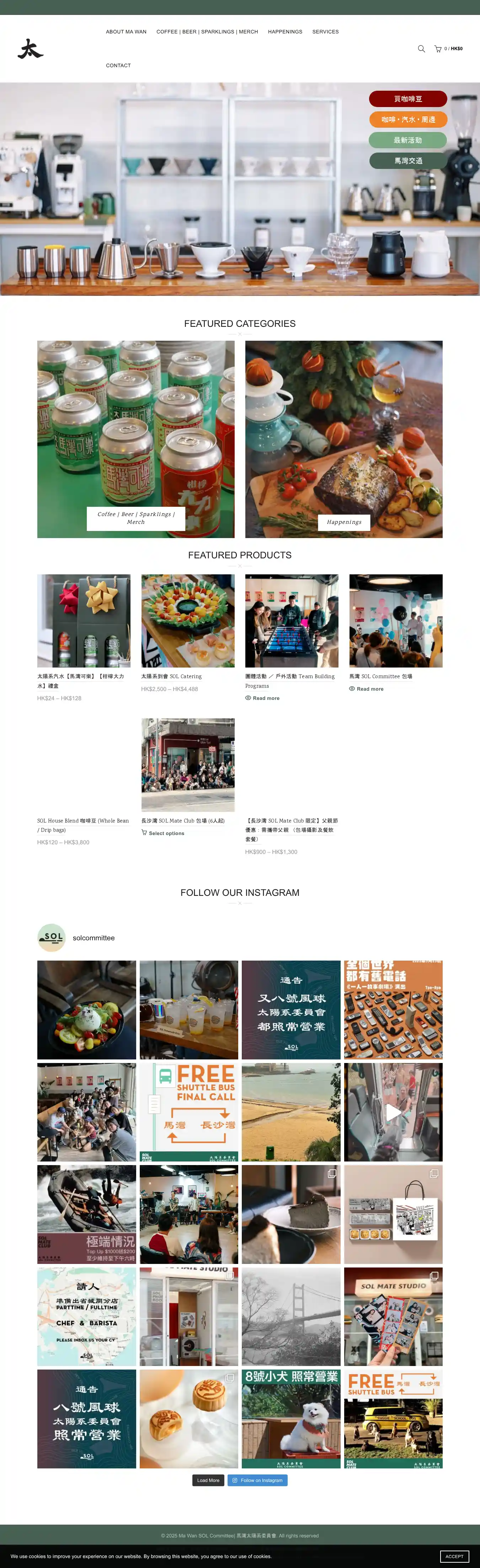
Task: Open the Services nav link
Action: point(325,32)
